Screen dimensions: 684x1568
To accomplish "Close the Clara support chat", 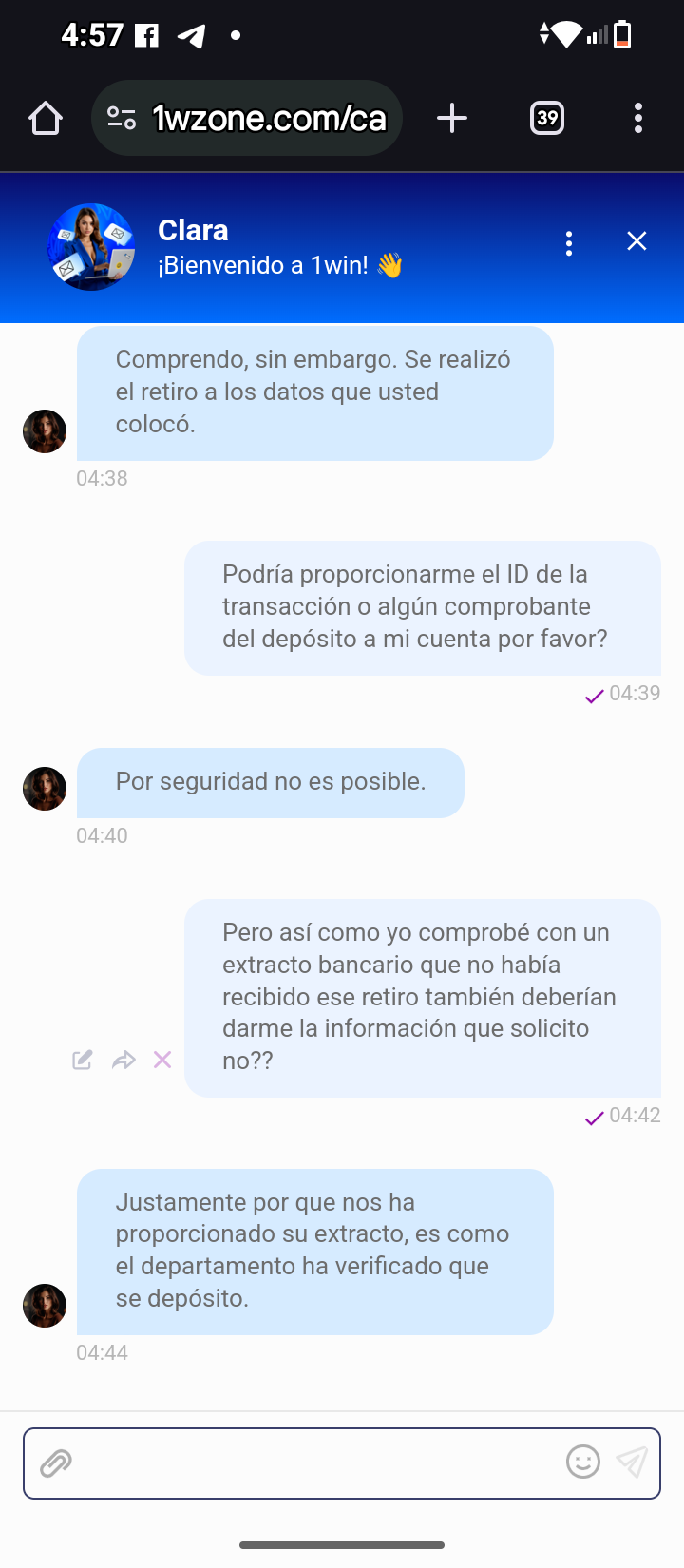I will (x=636, y=241).
